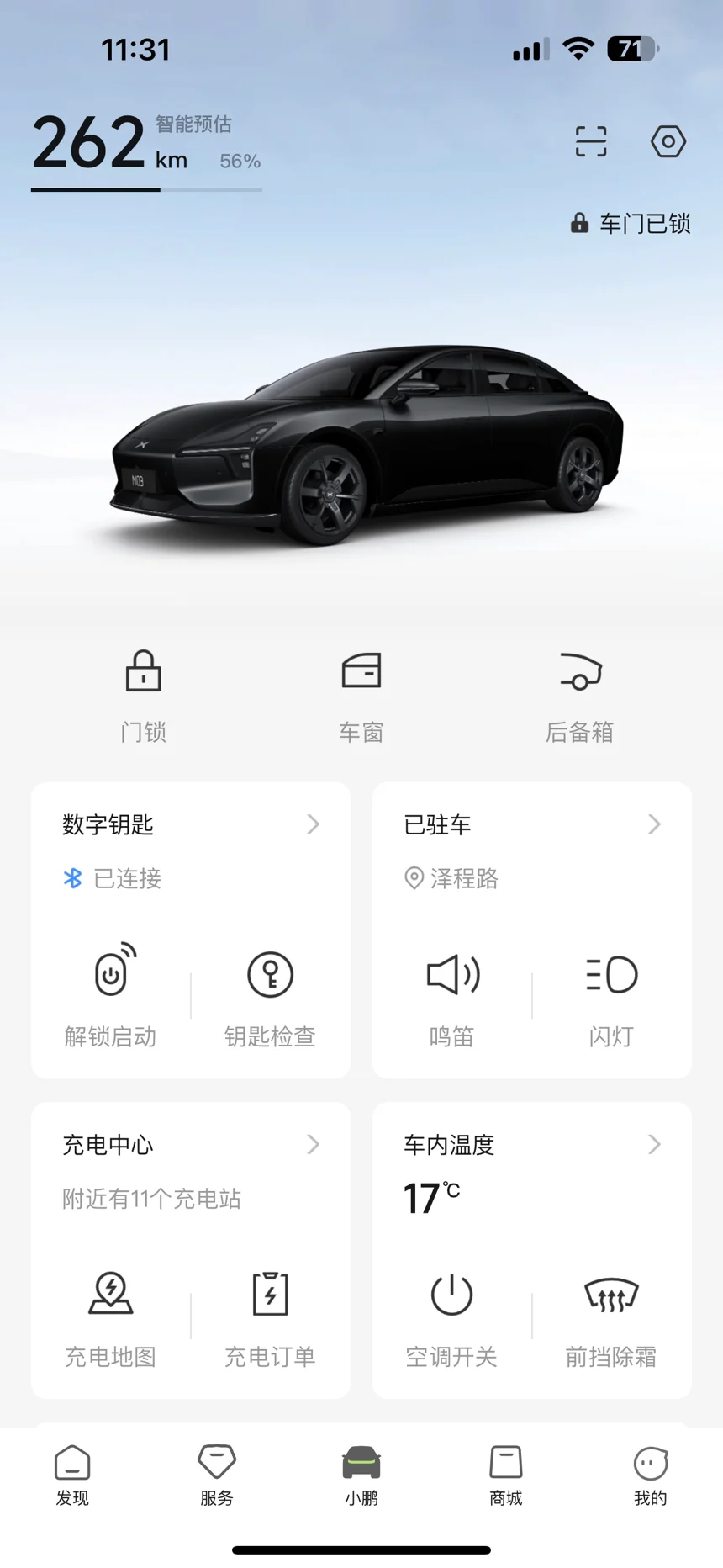
Task: Go to the 我的 tab
Action: click(x=650, y=1475)
